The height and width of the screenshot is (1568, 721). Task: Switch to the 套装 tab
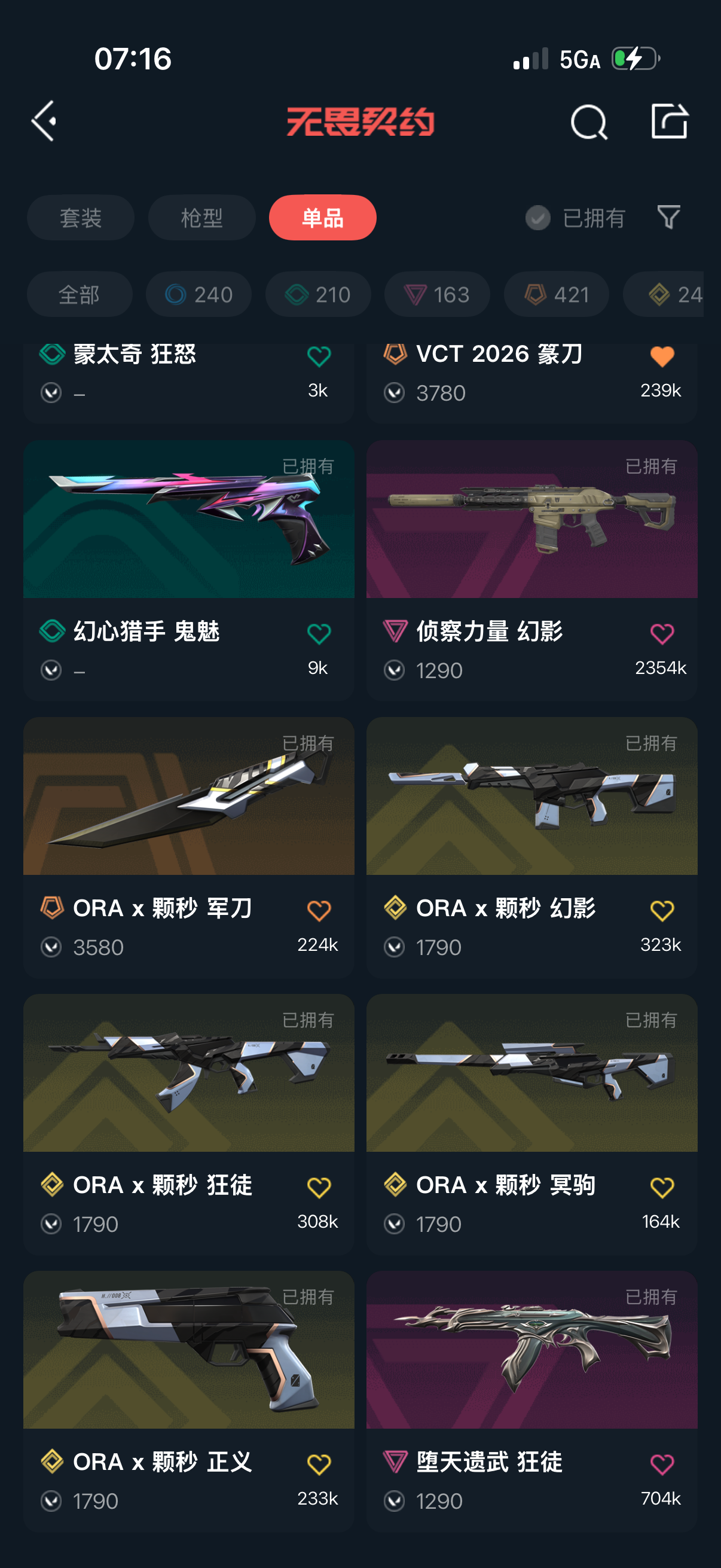click(80, 217)
